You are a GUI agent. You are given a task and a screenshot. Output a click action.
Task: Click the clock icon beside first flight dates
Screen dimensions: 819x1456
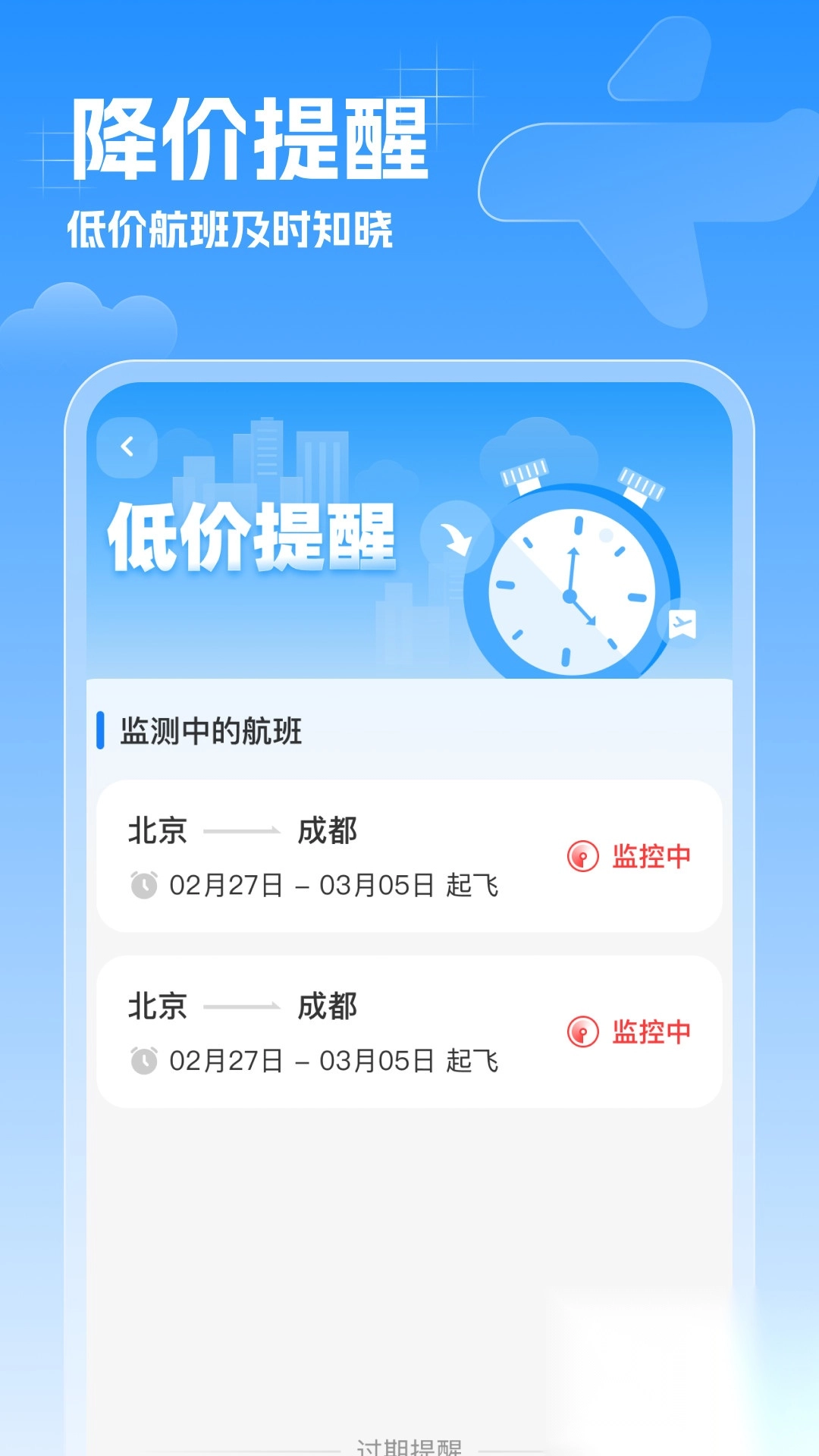click(x=144, y=887)
